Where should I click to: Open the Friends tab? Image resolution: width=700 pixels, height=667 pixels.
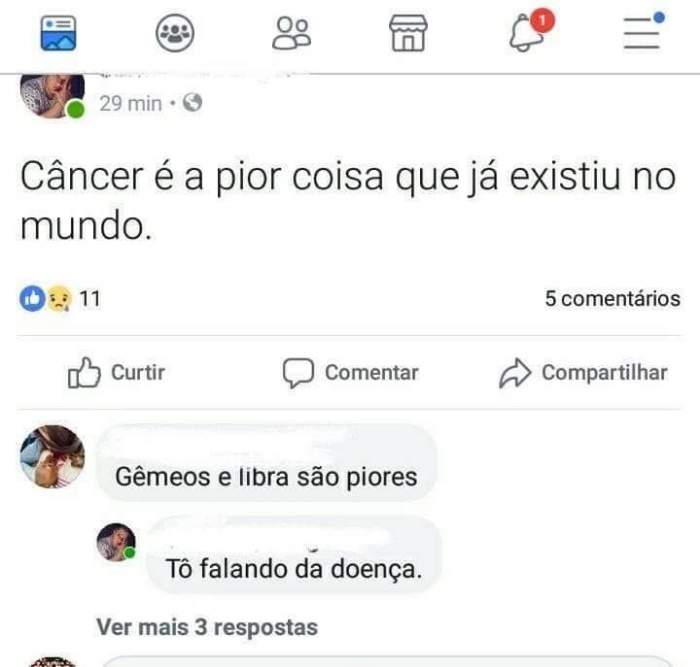click(x=291, y=33)
